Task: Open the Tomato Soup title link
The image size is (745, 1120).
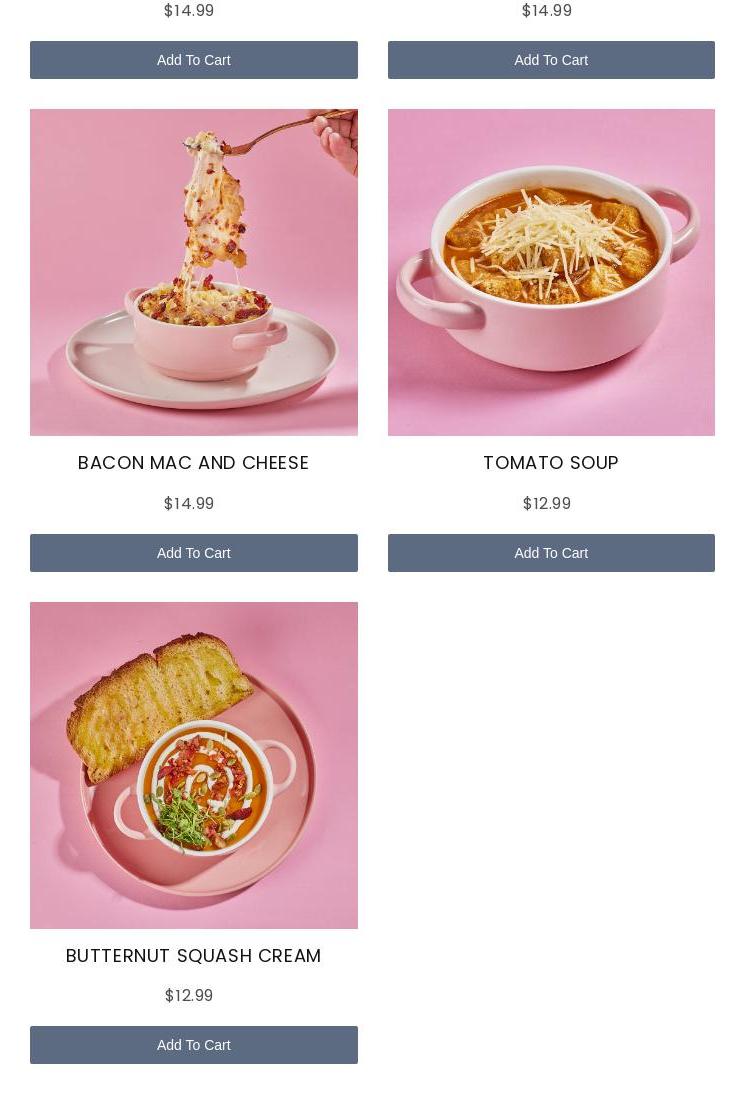Action: pos(551,463)
